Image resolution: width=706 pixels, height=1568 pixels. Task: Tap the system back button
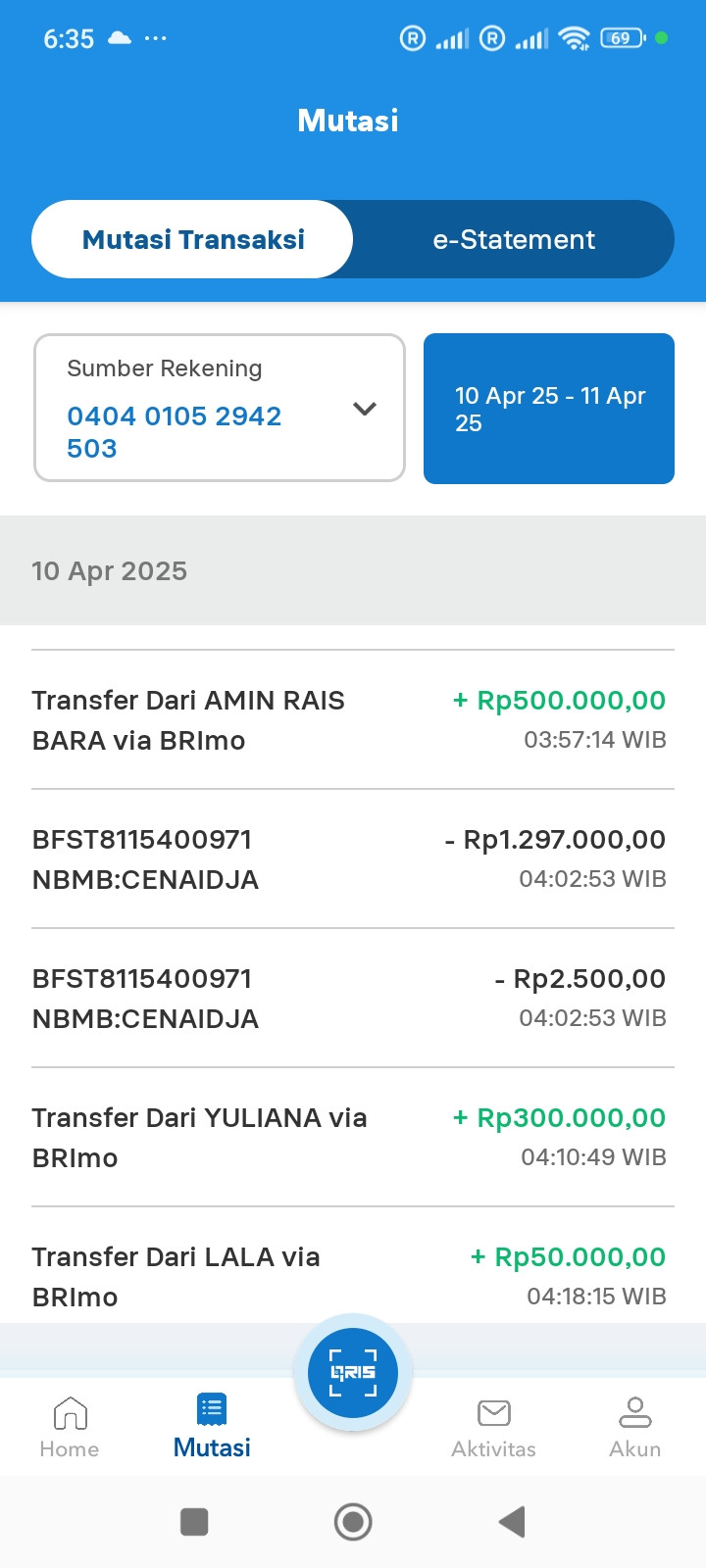(512, 1522)
